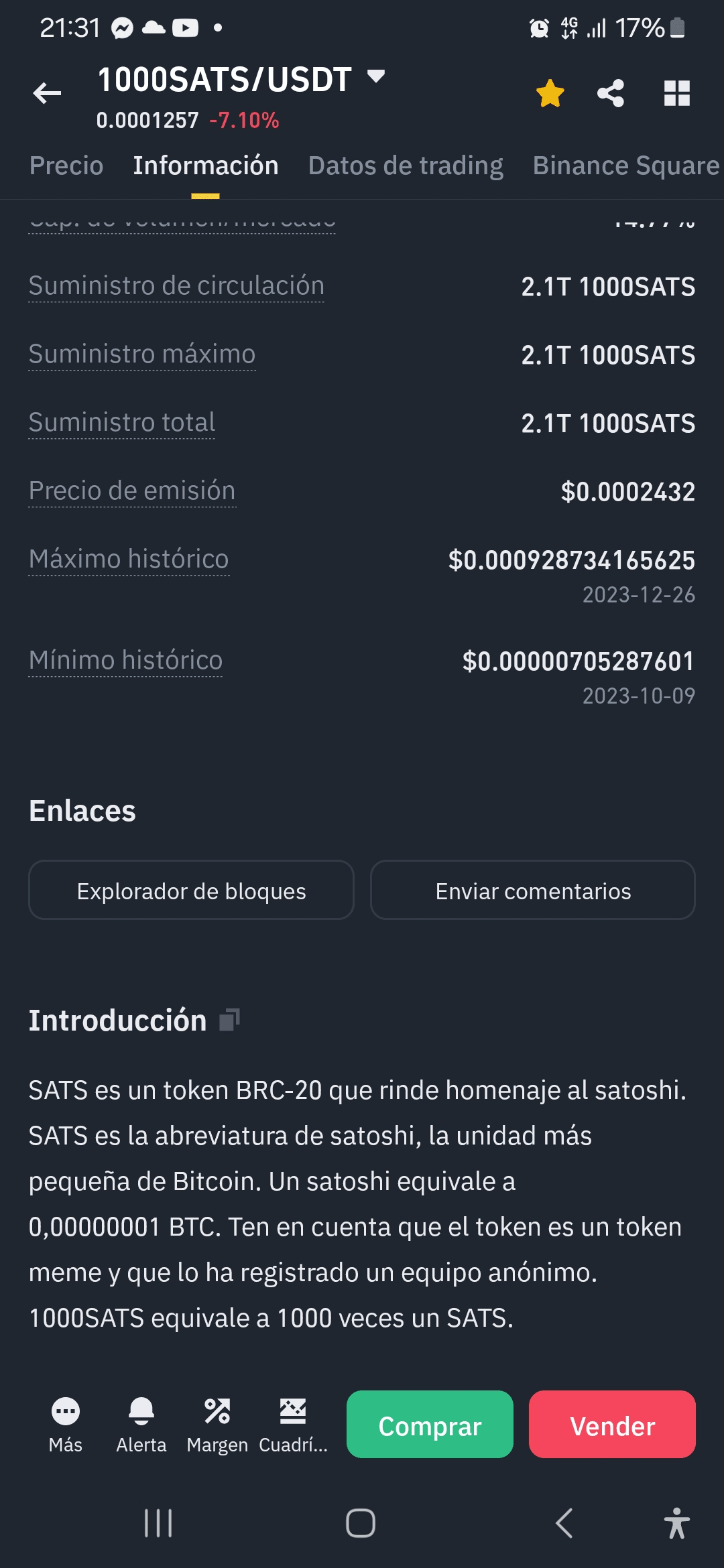Open the 1000SATS/USDT pair dropdown
Viewport: 724px width, 1568px height.
[x=376, y=77]
